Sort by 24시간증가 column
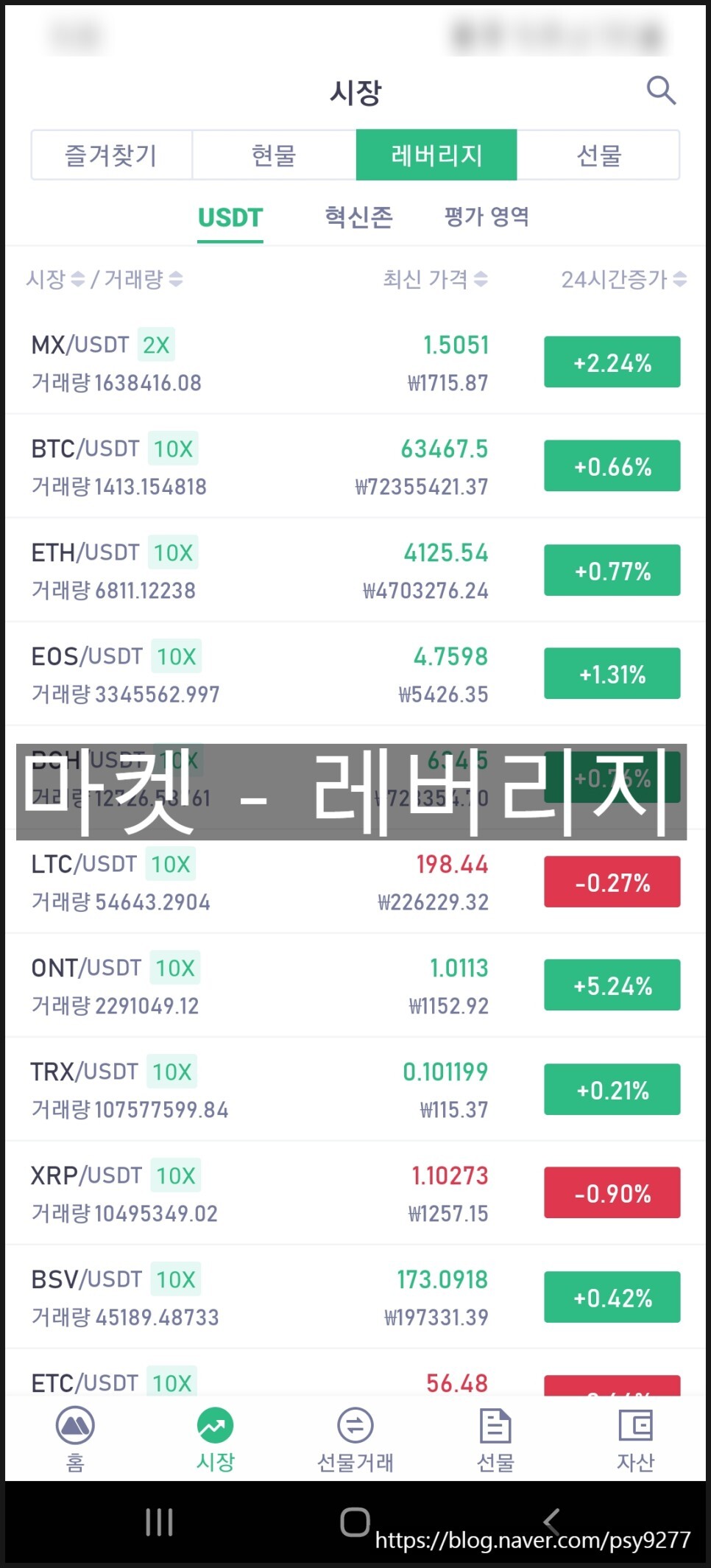This screenshot has width=711, height=1568. click(x=623, y=279)
